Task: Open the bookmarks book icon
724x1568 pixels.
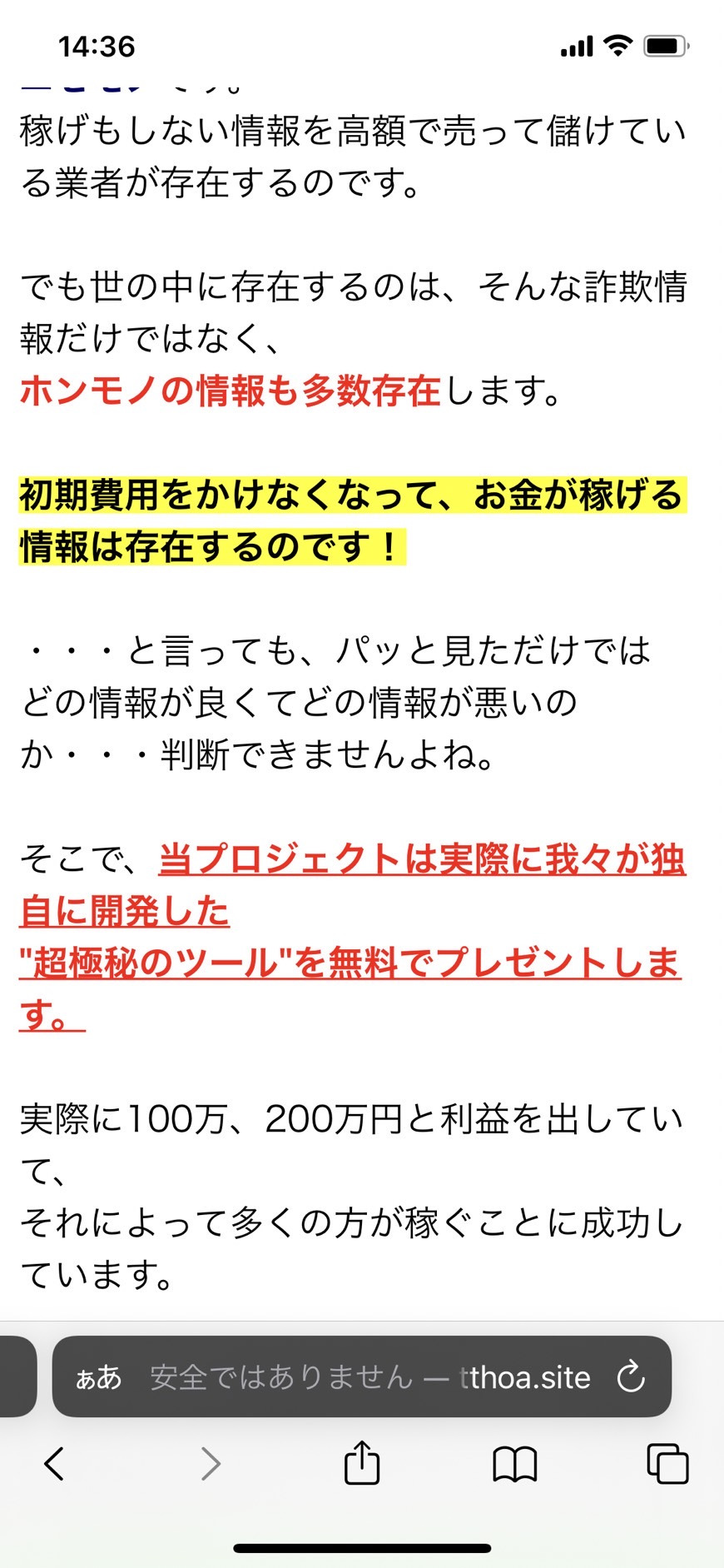Action: [x=514, y=1464]
